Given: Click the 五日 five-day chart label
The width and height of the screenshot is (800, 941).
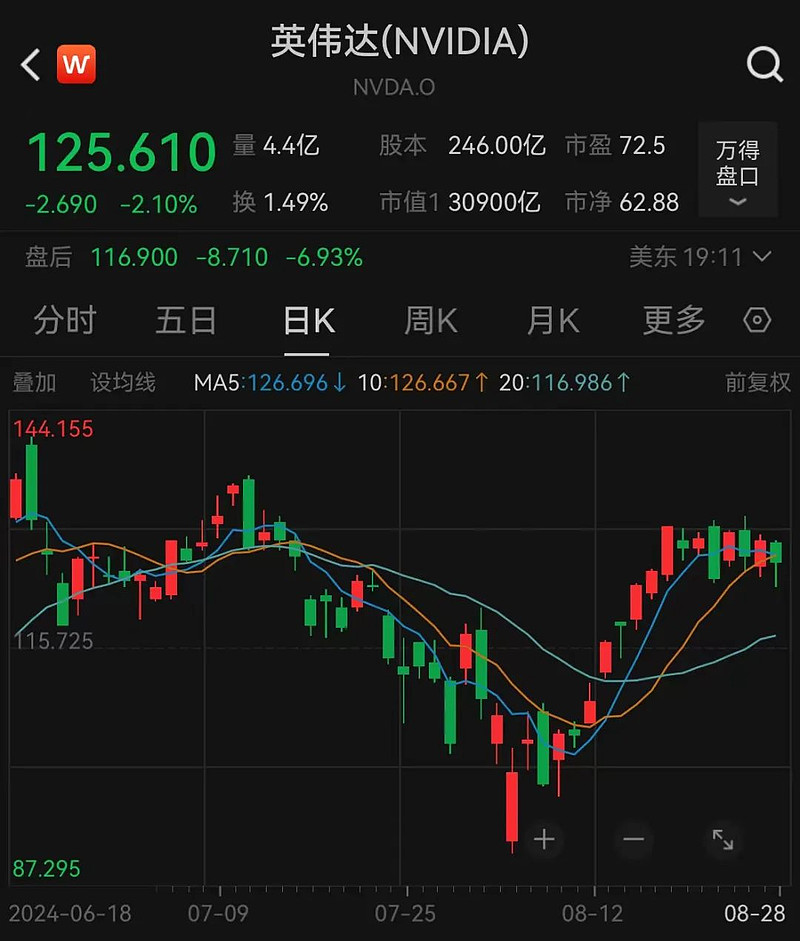Looking at the screenshot, I should click(185, 320).
